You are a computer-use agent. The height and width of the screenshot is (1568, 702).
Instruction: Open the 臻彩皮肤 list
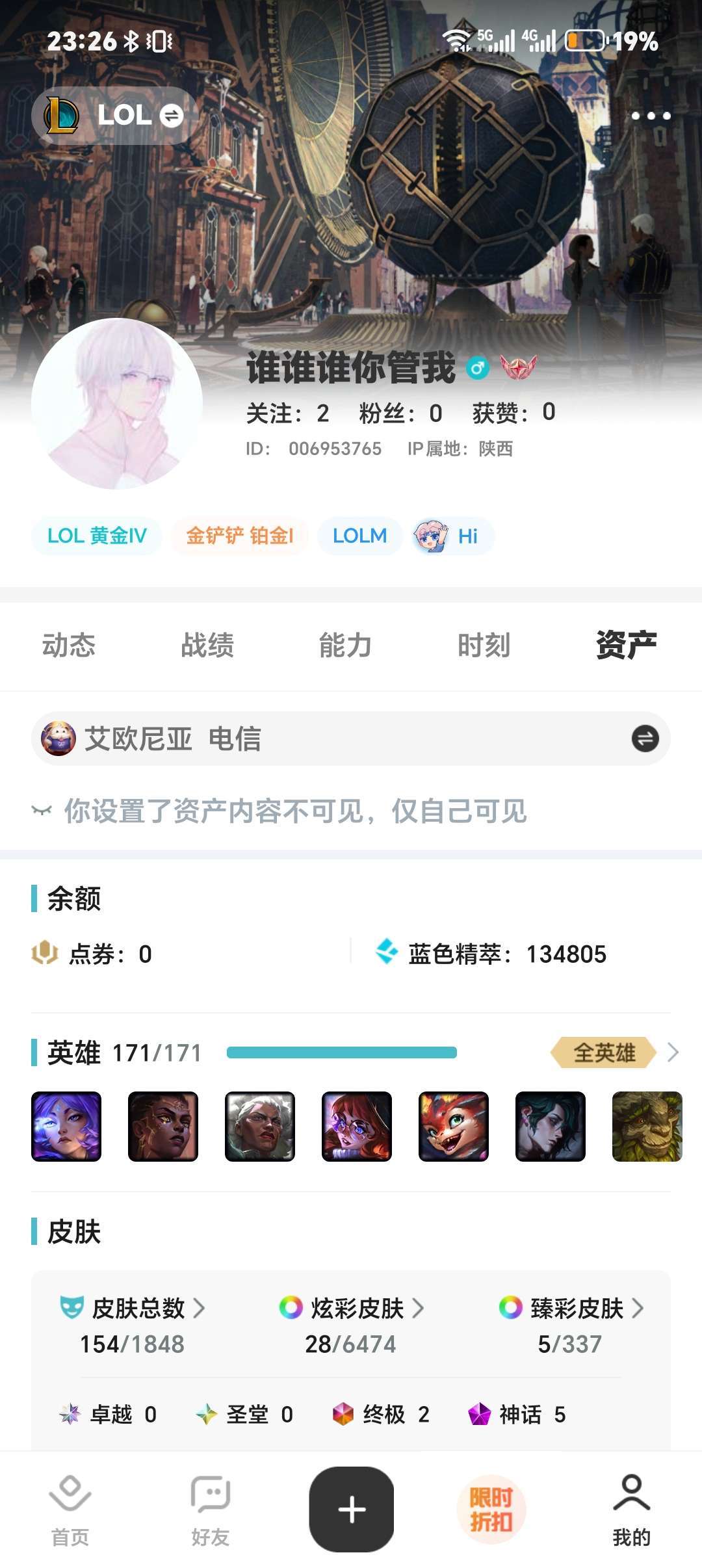click(x=571, y=1309)
